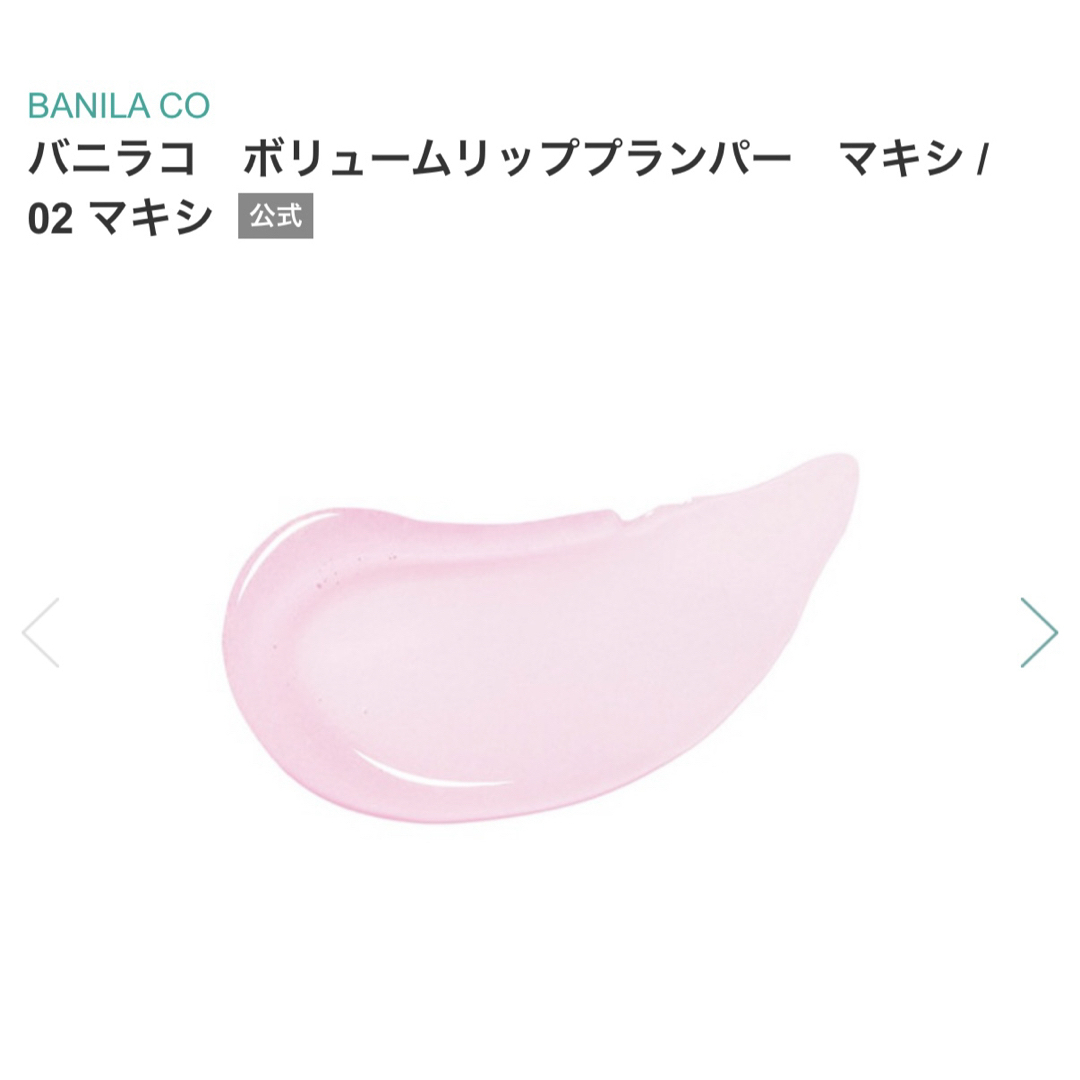1080x1080 pixels.
Task: Open the BANILA CO brand link
Action: click(x=119, y=104)
